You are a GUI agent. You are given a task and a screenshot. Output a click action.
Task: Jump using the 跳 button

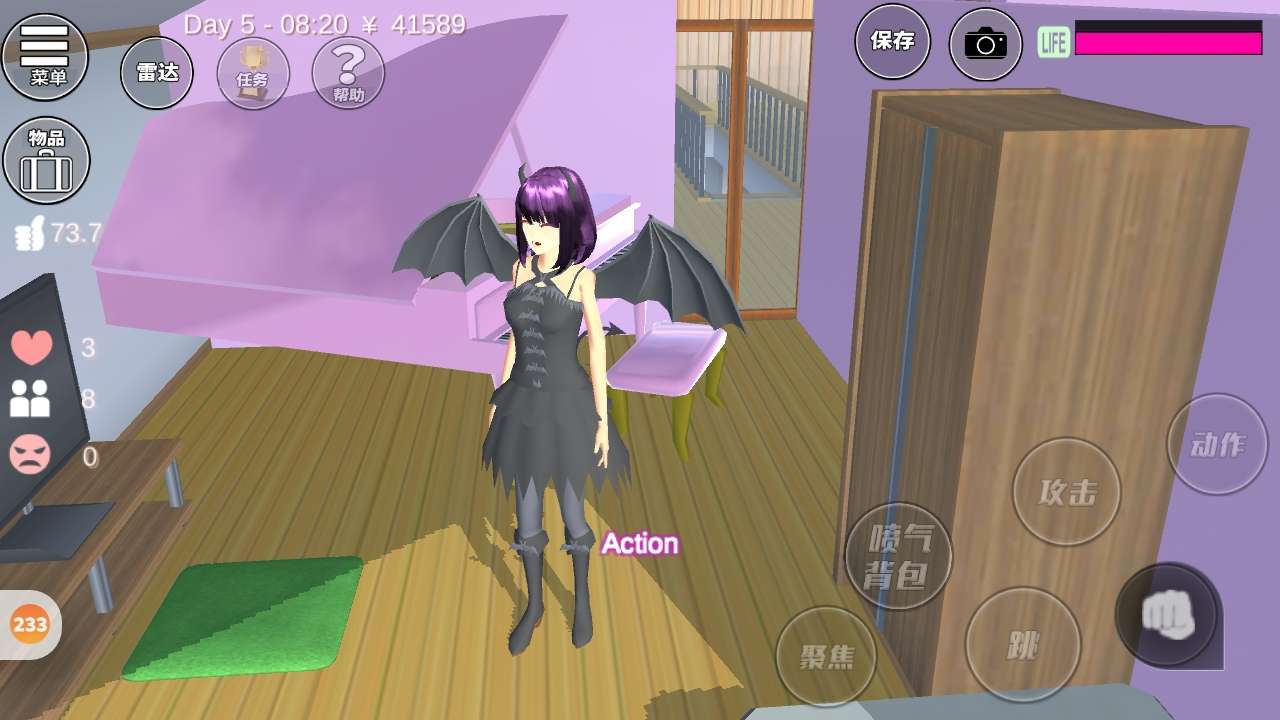point(1022,645)
